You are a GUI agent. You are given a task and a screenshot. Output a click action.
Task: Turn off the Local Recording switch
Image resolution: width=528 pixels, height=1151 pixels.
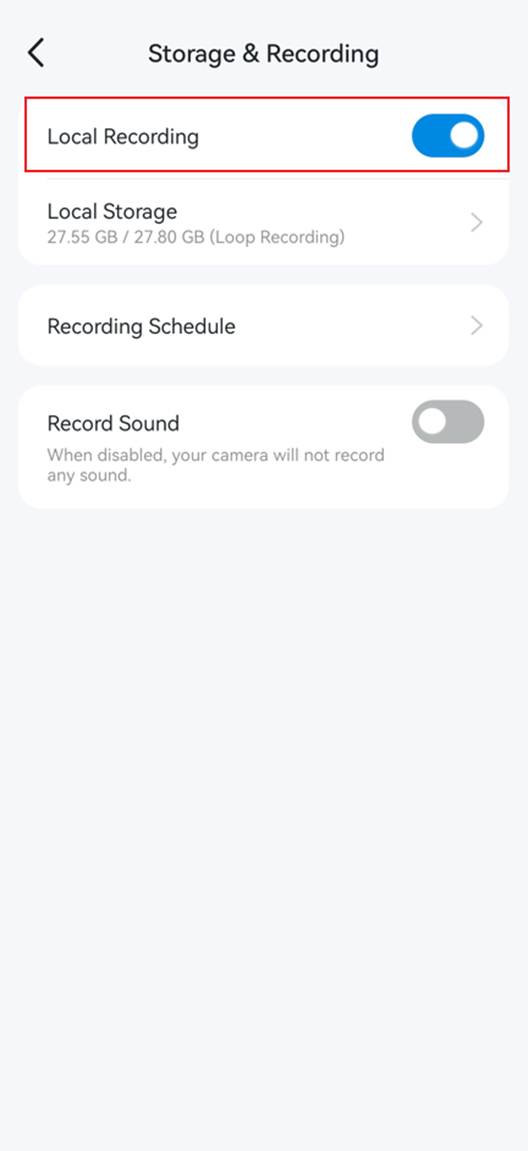click(447, 136)
